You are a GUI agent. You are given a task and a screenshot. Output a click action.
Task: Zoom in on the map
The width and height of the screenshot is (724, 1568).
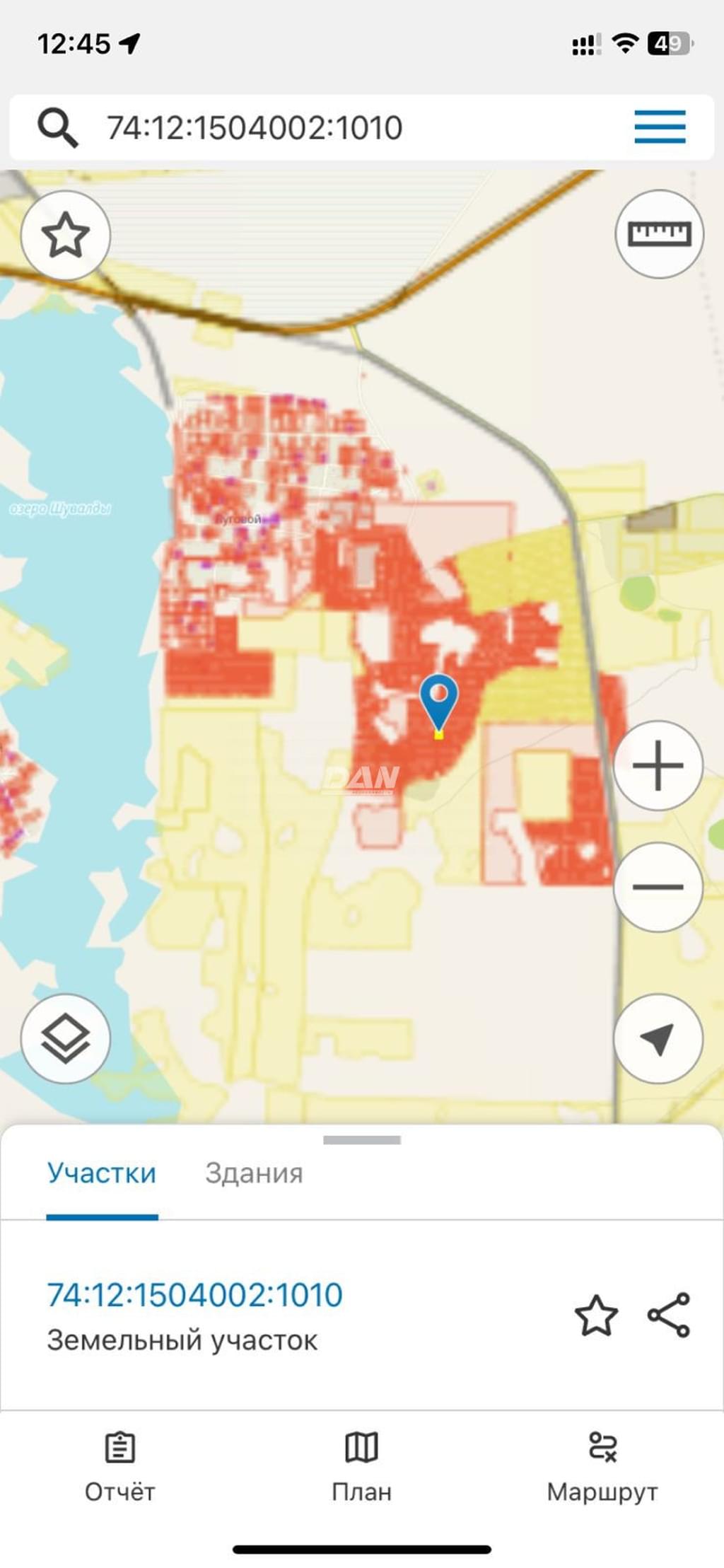[x=658, y=765]
